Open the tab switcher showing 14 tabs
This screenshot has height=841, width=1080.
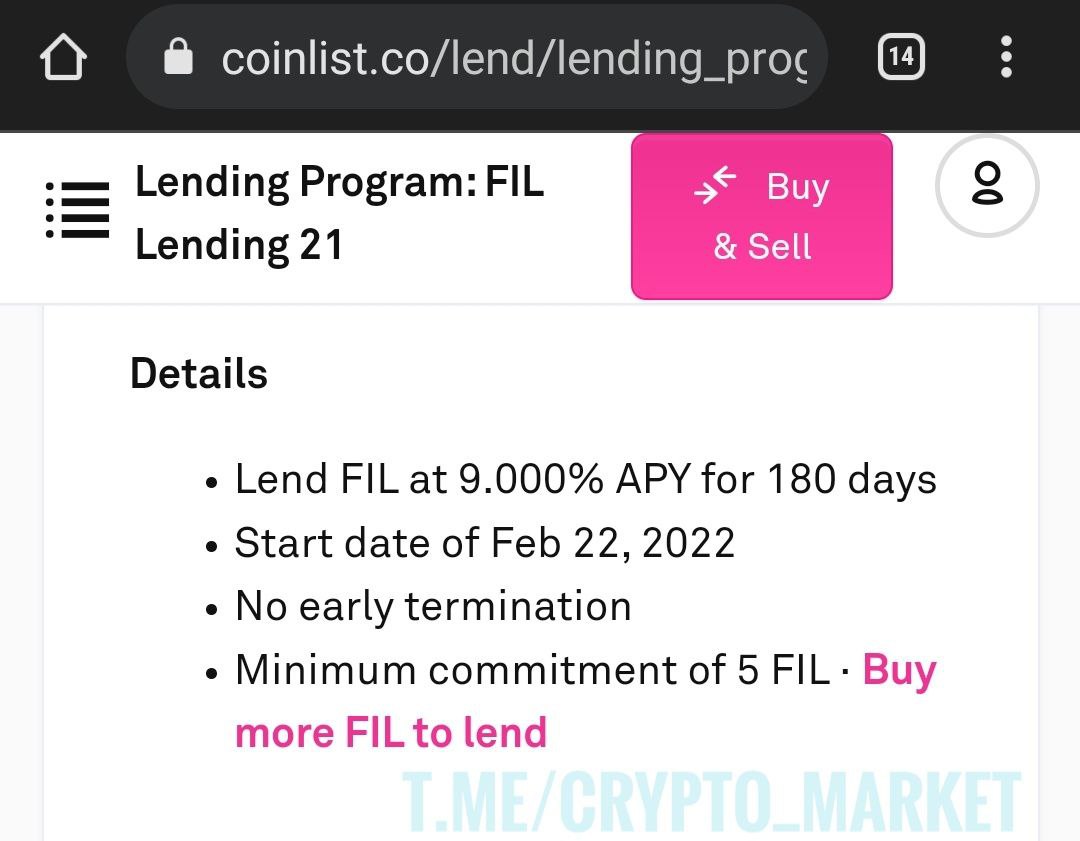[x=900, y=57]
